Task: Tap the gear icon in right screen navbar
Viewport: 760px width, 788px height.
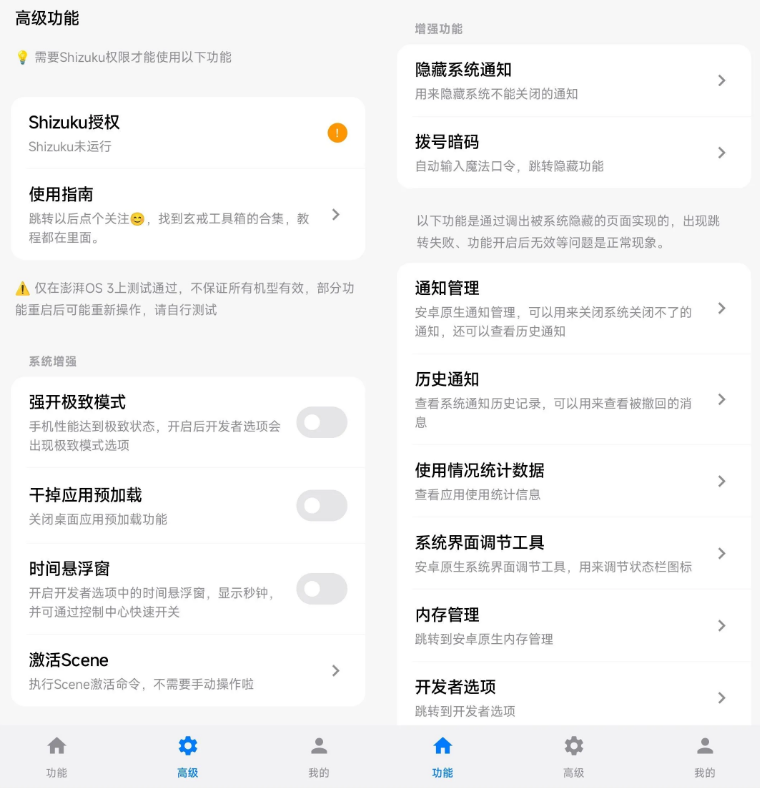Action: pos(573,745)
